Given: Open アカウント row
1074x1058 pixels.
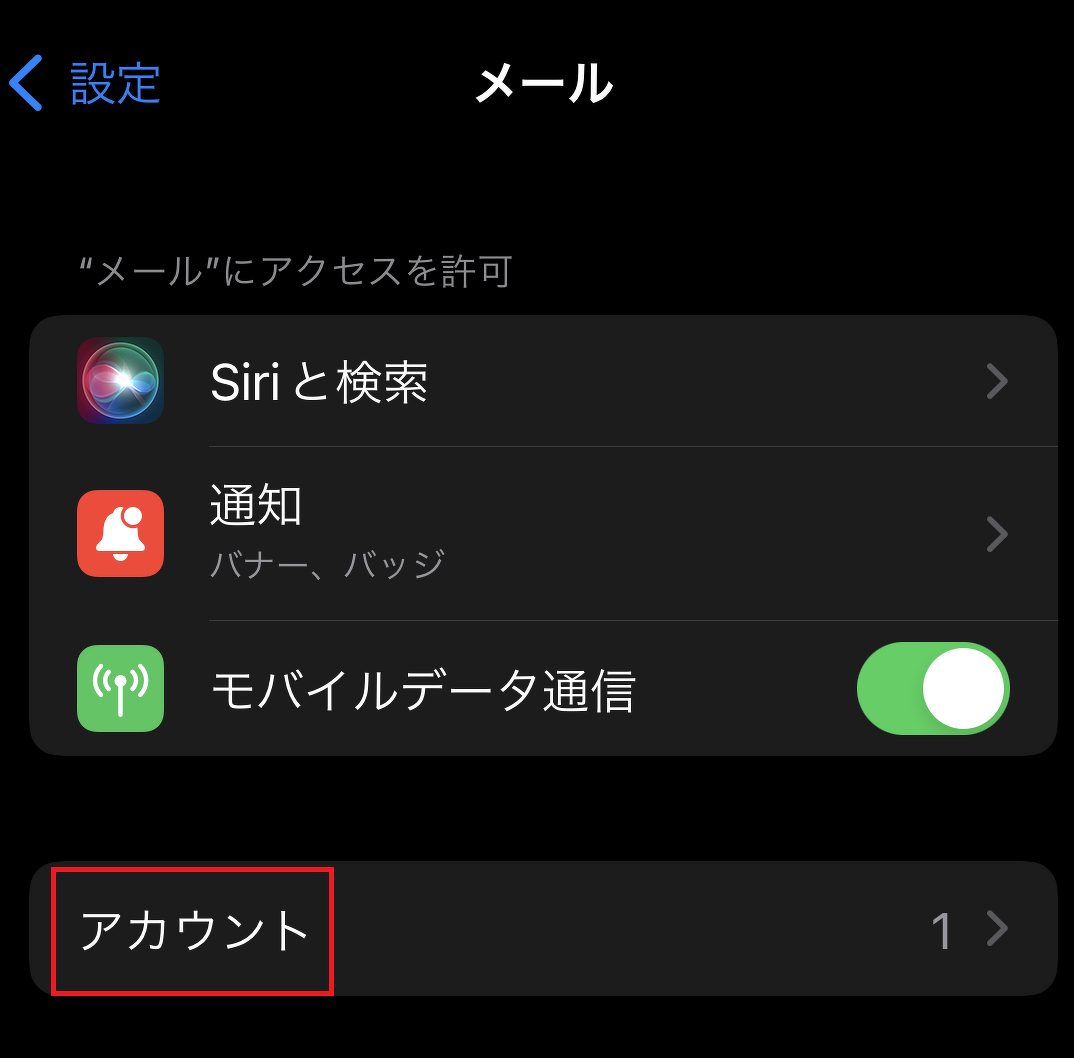Looking at the screenshot, I should 540,929.
